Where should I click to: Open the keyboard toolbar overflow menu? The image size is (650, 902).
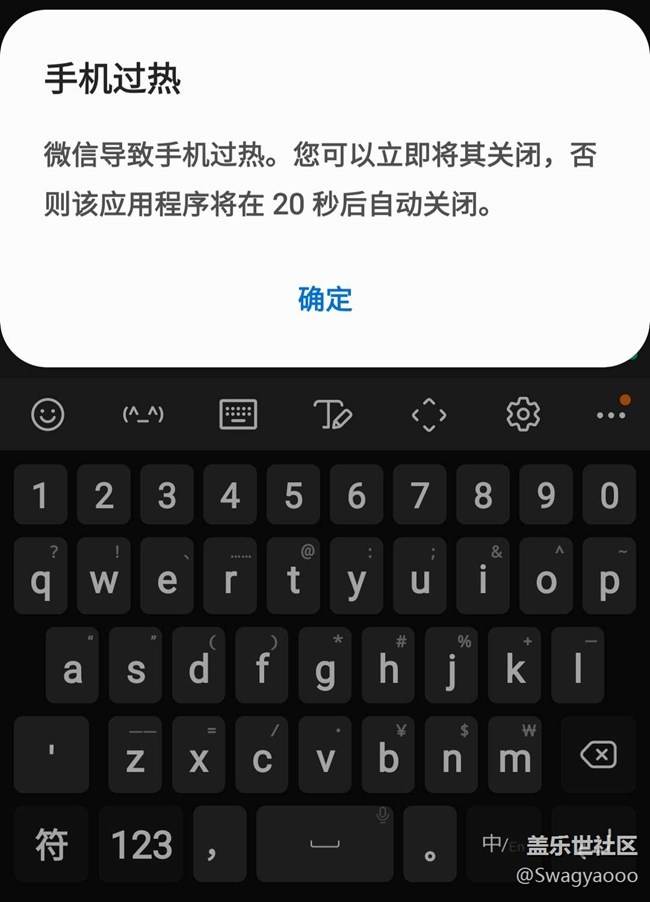(610, 414)
